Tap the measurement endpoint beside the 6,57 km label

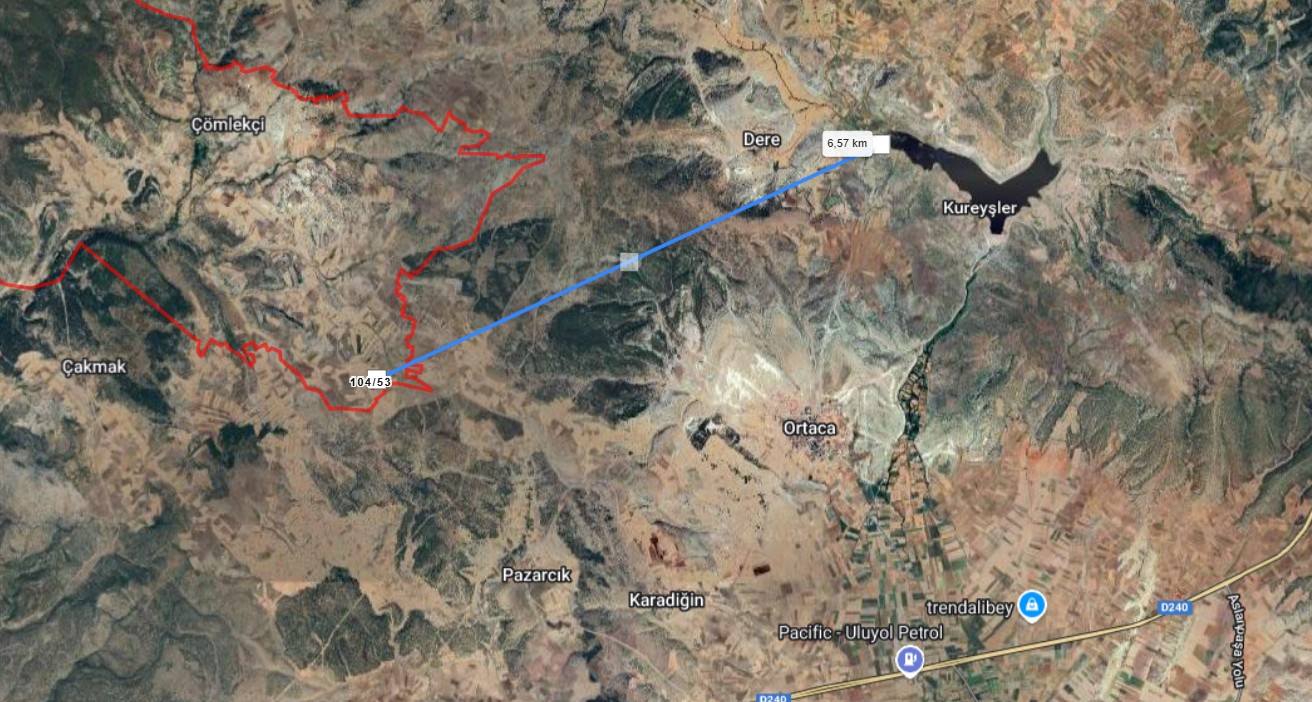coord(881,144)
